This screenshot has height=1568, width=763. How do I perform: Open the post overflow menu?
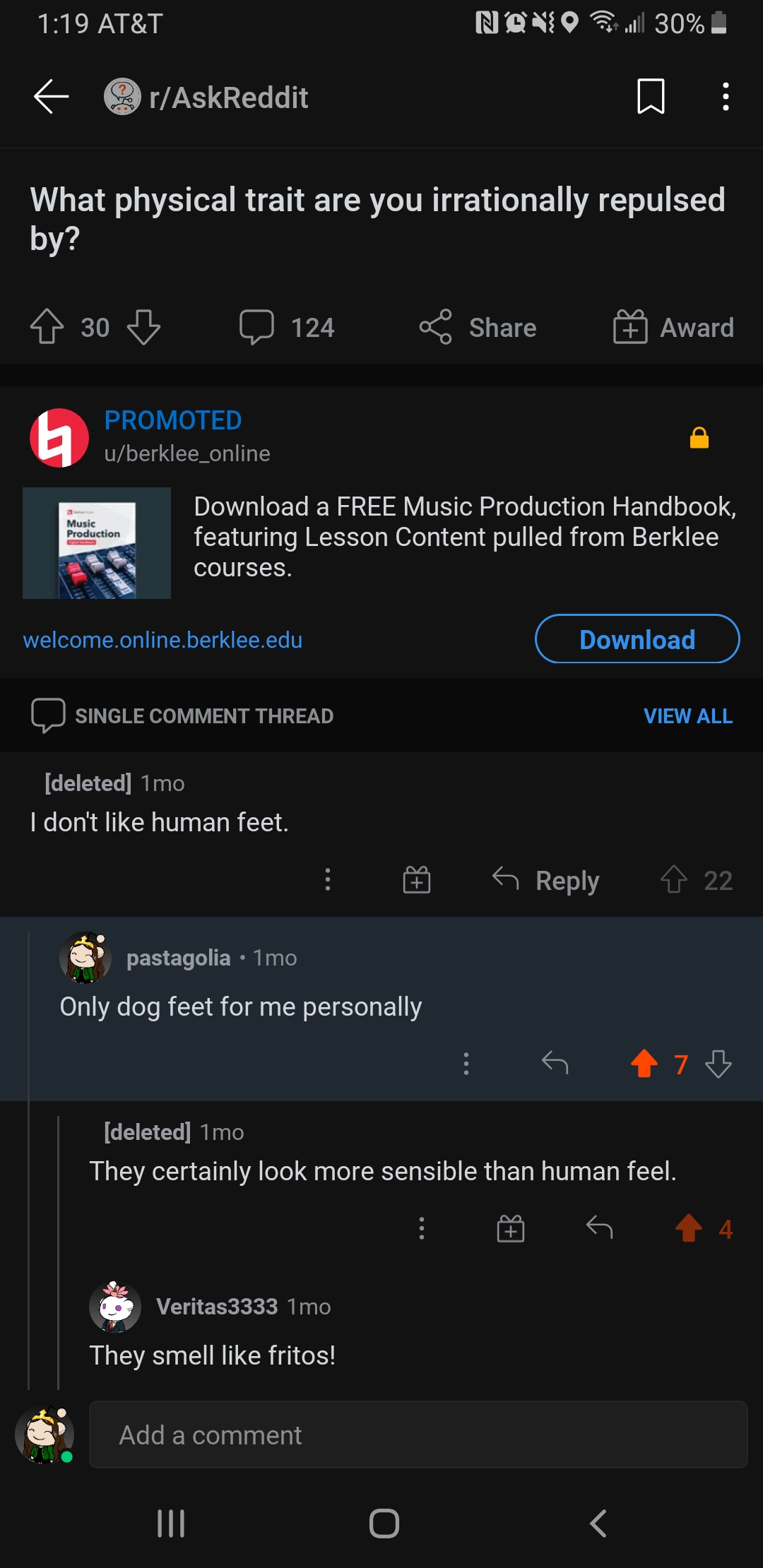click(725, 98)
